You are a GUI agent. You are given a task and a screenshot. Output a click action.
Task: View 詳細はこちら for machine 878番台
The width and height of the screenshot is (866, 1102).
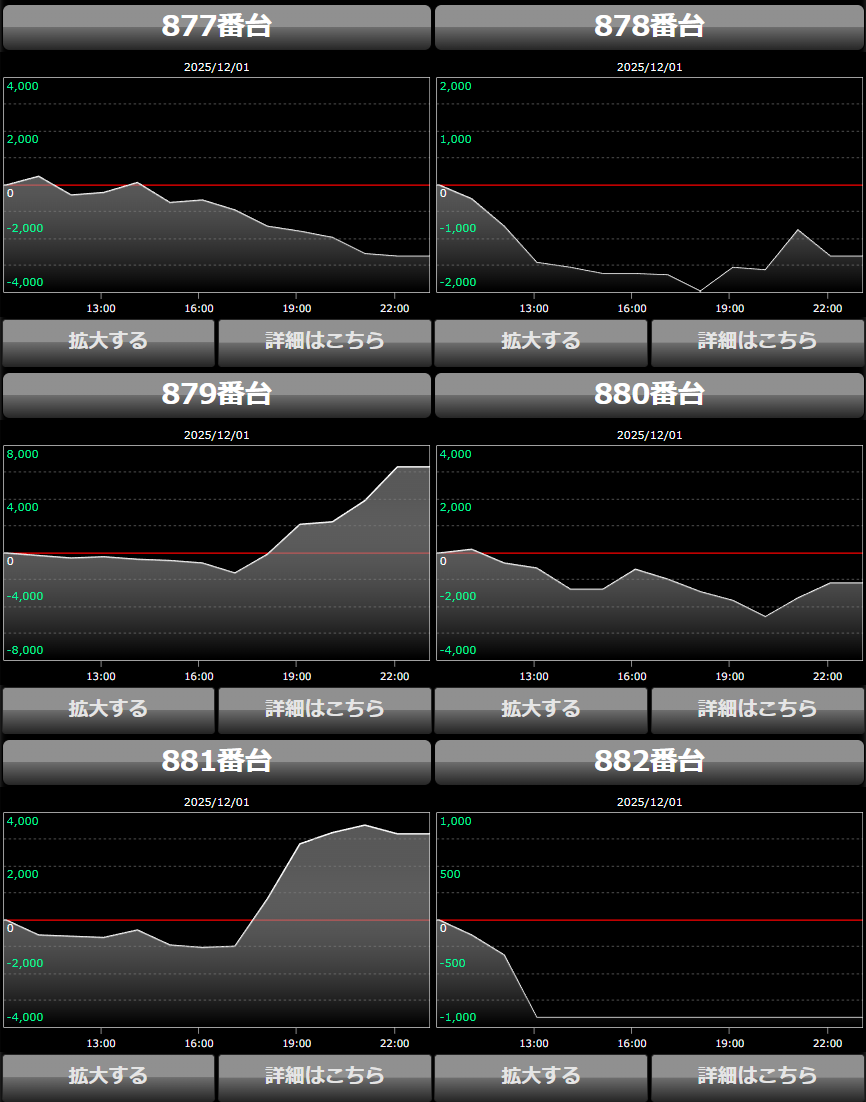click(x=757, y=342)
